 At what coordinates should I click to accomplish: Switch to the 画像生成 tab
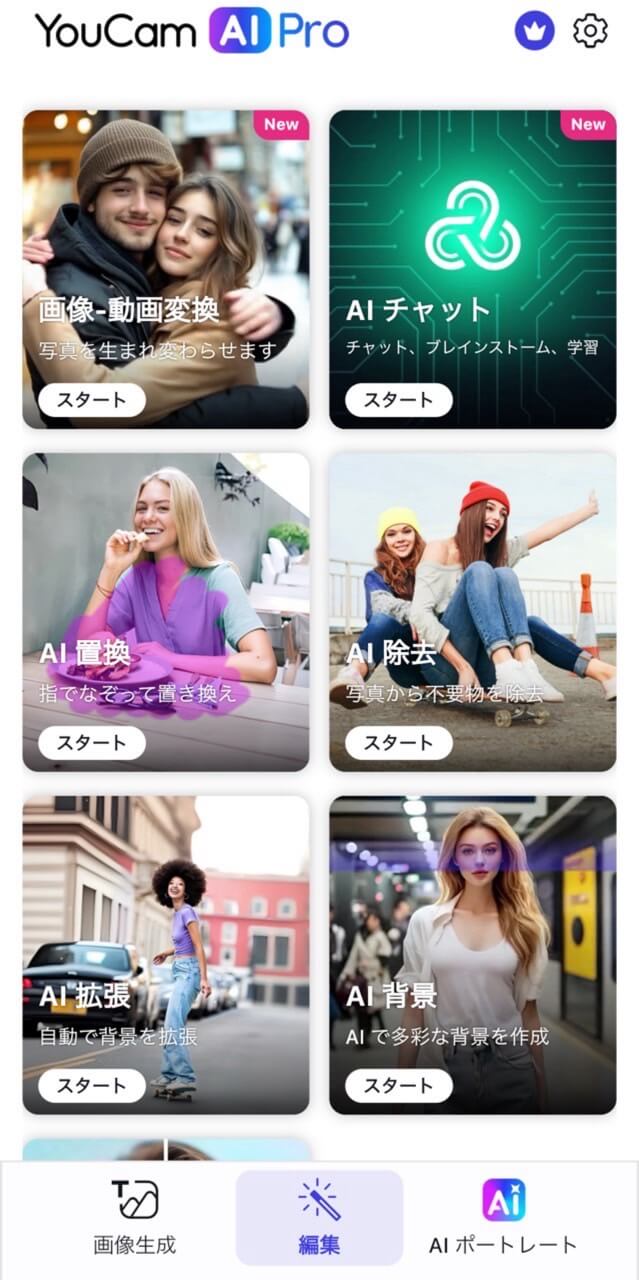[135, 1217]
